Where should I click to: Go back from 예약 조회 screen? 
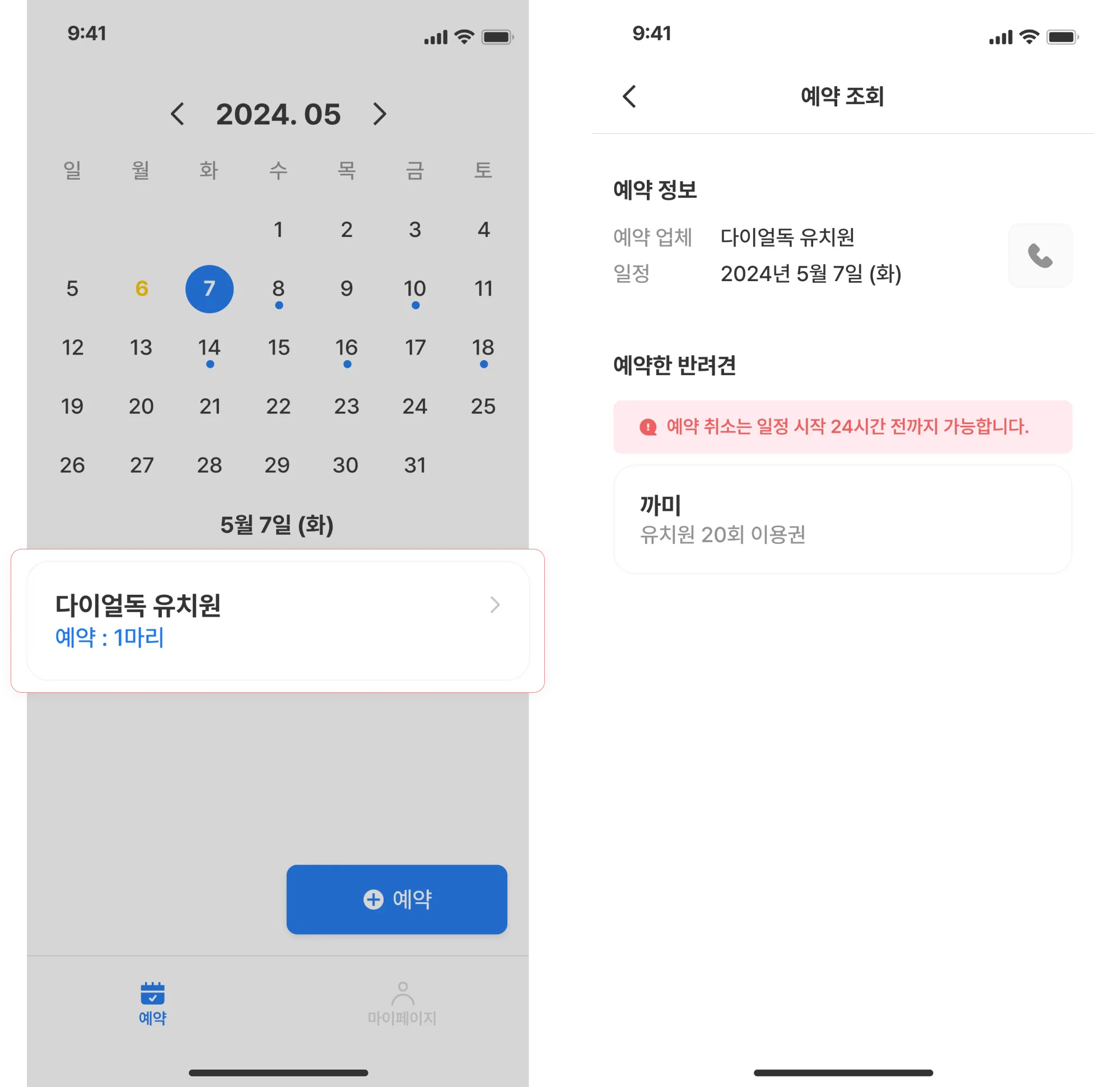629,96
